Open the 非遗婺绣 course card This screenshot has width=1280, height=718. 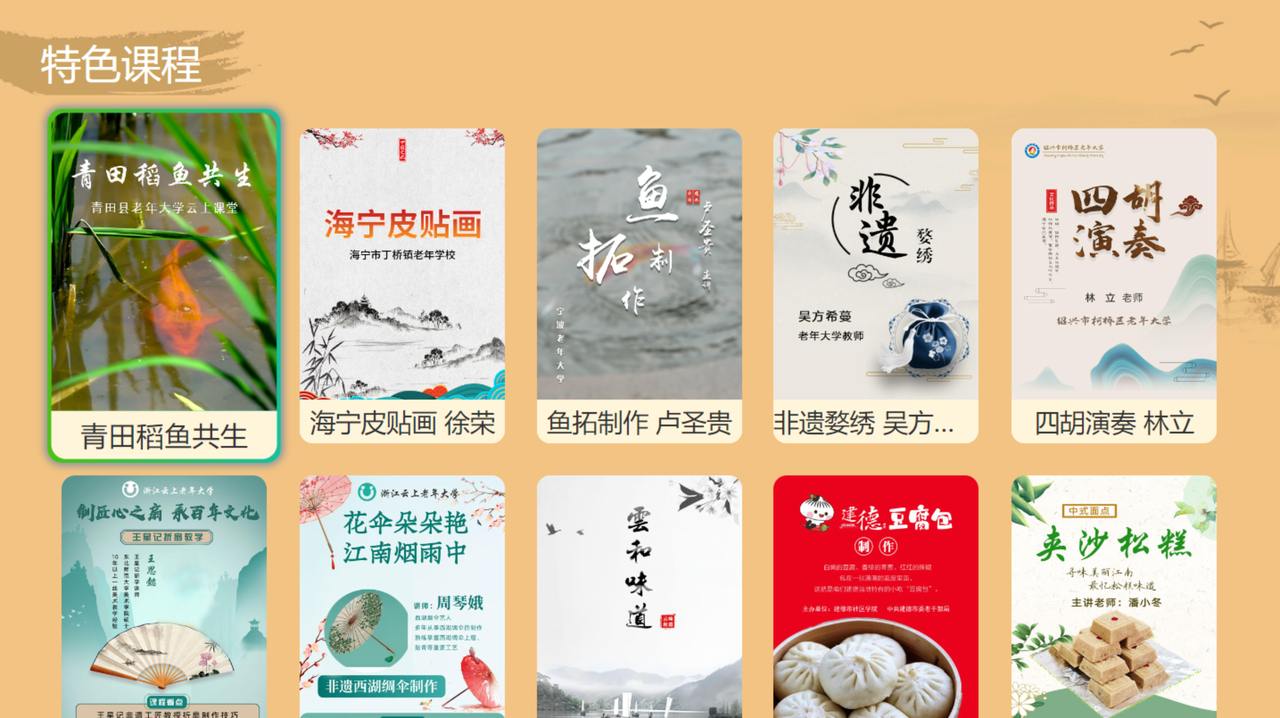pos(875,285)
